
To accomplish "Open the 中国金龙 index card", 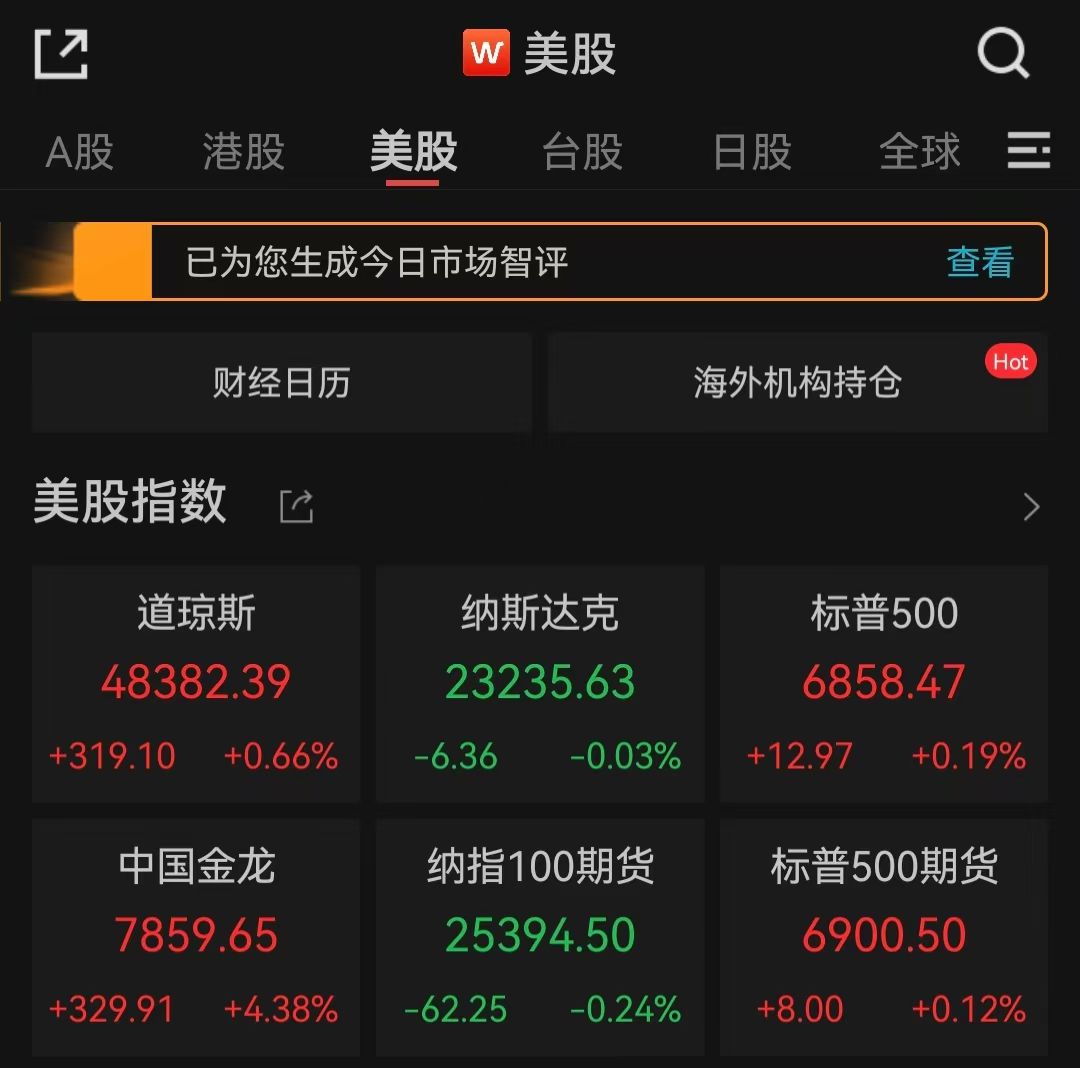I will pyautogui.click(x=196, y=937).
